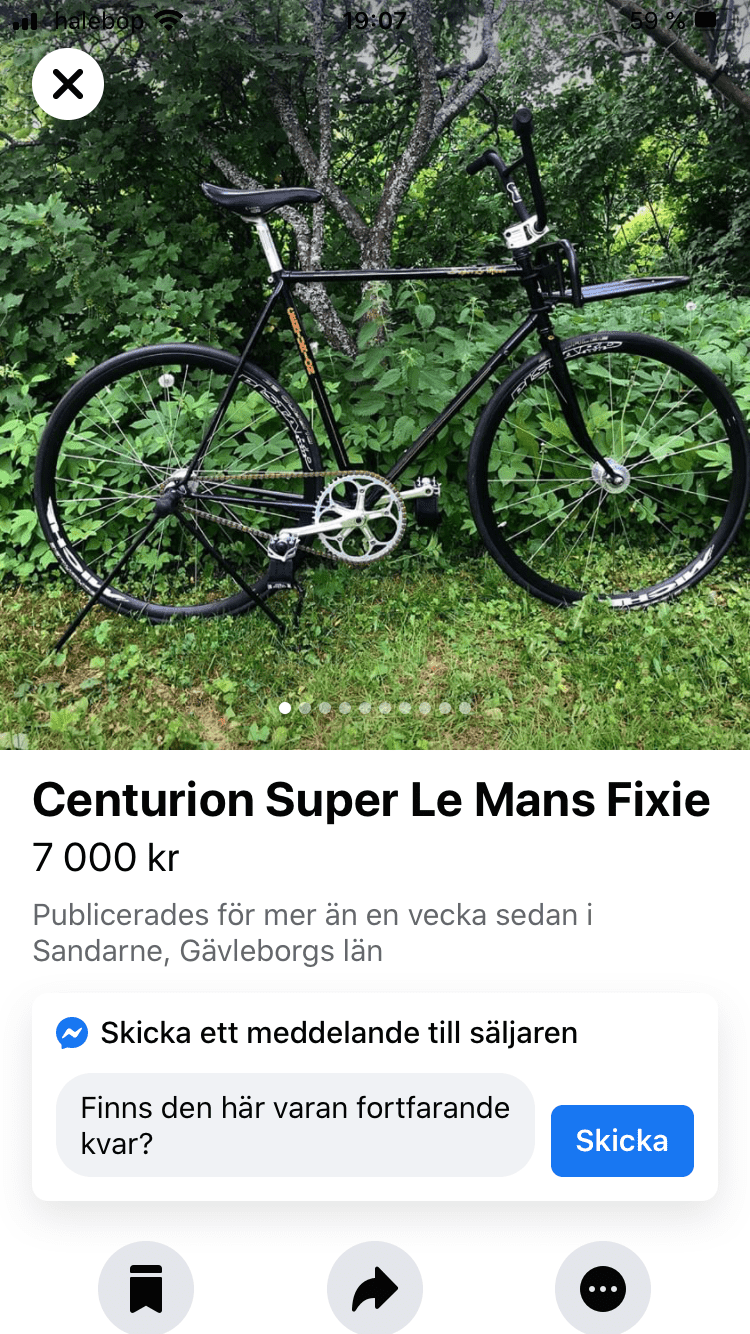Viewport: 750px width, 1334px height.
Task: Close the Centurion listing view
Action: click(x=68, y=84)
